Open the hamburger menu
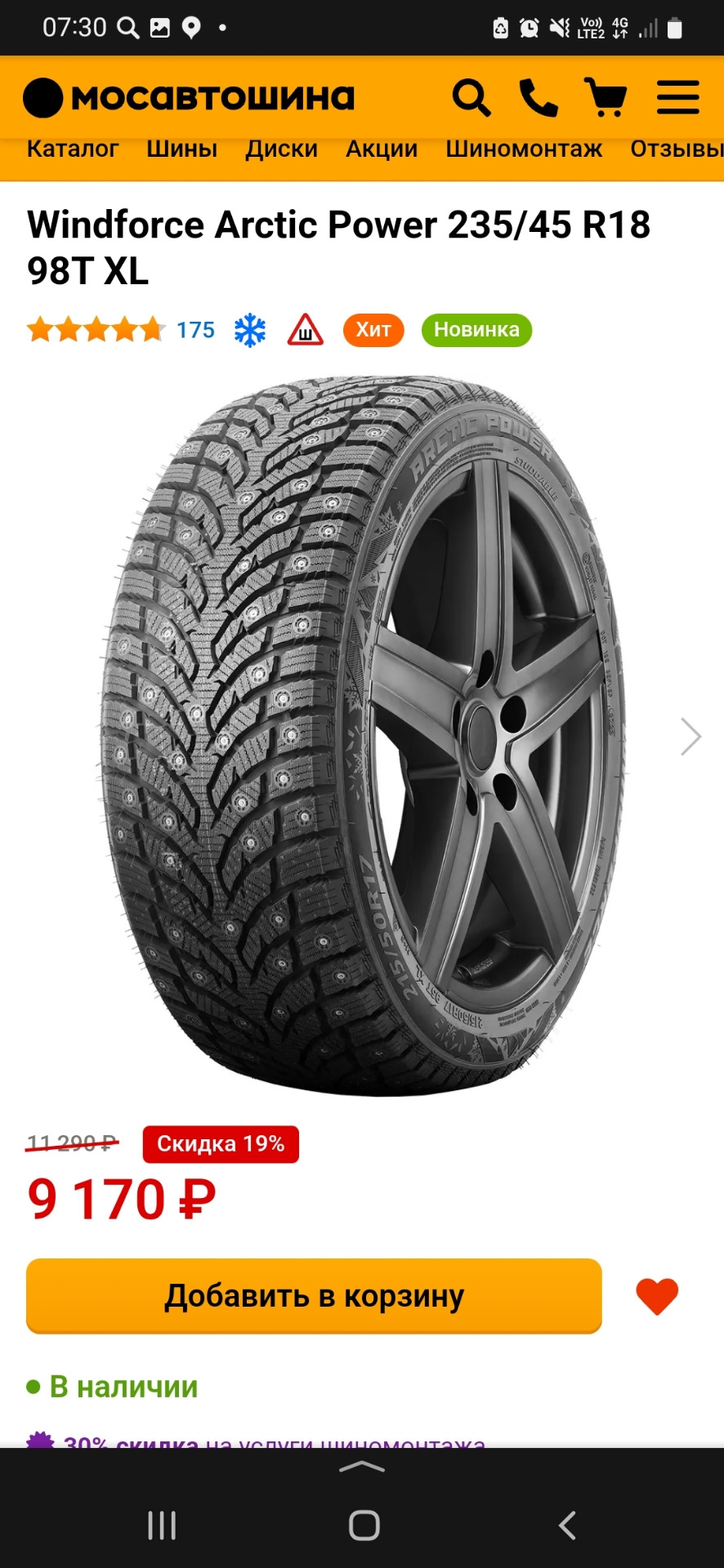 [x=678, y=97]
